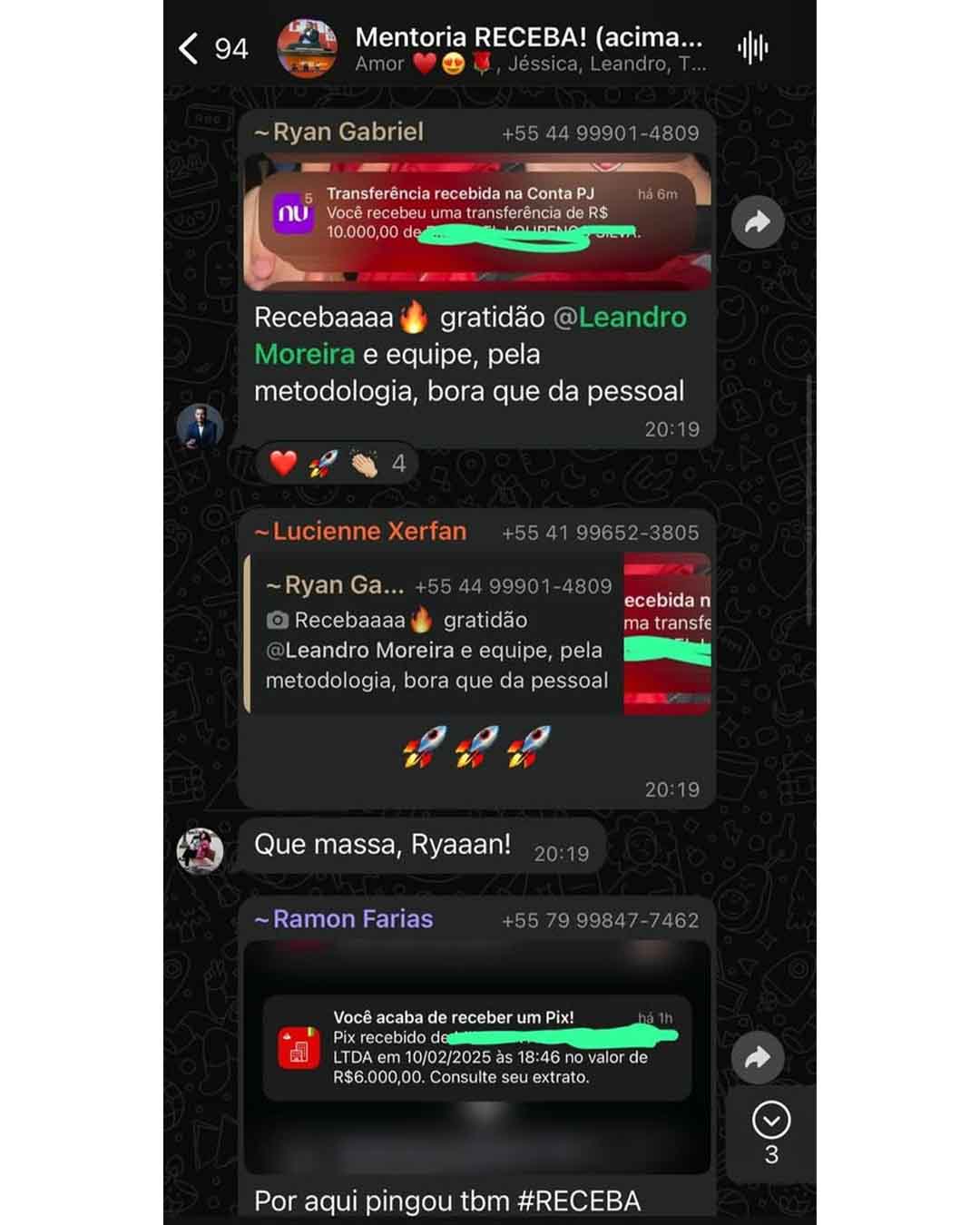The width and height of the screenshot is (980, 1225).
Task: Start a voice chat with the waveform icon
Action: point(753,48)
